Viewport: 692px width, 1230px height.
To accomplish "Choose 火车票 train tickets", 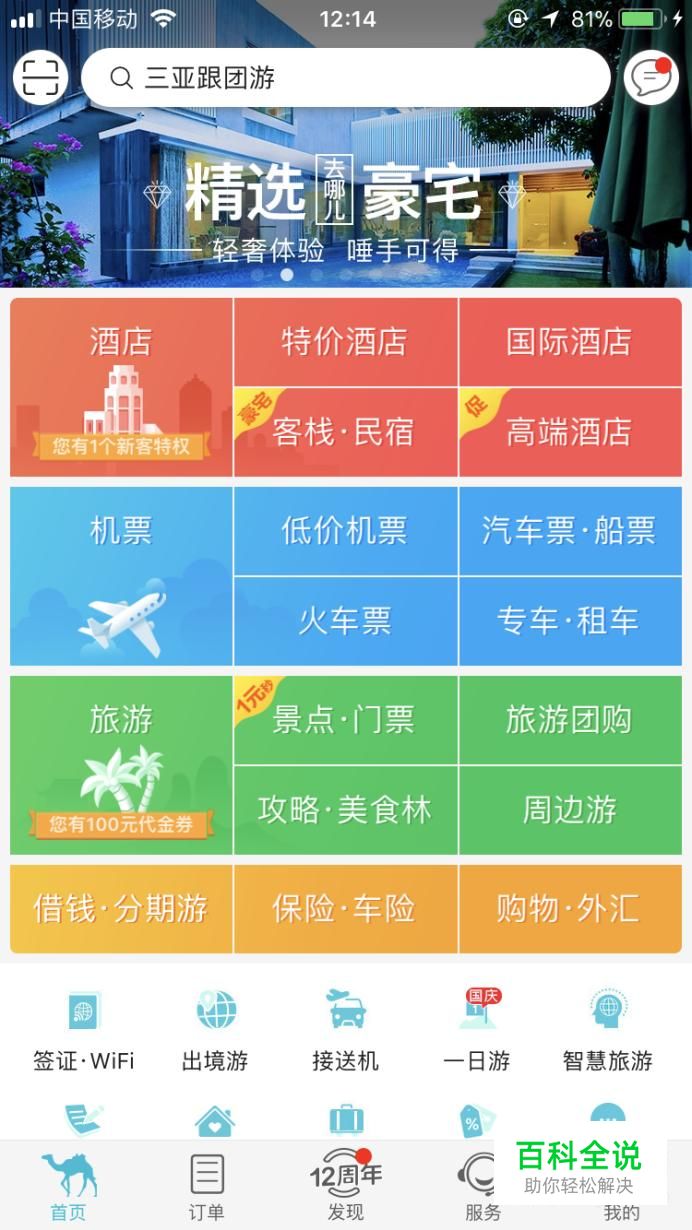I will [345, 621].
